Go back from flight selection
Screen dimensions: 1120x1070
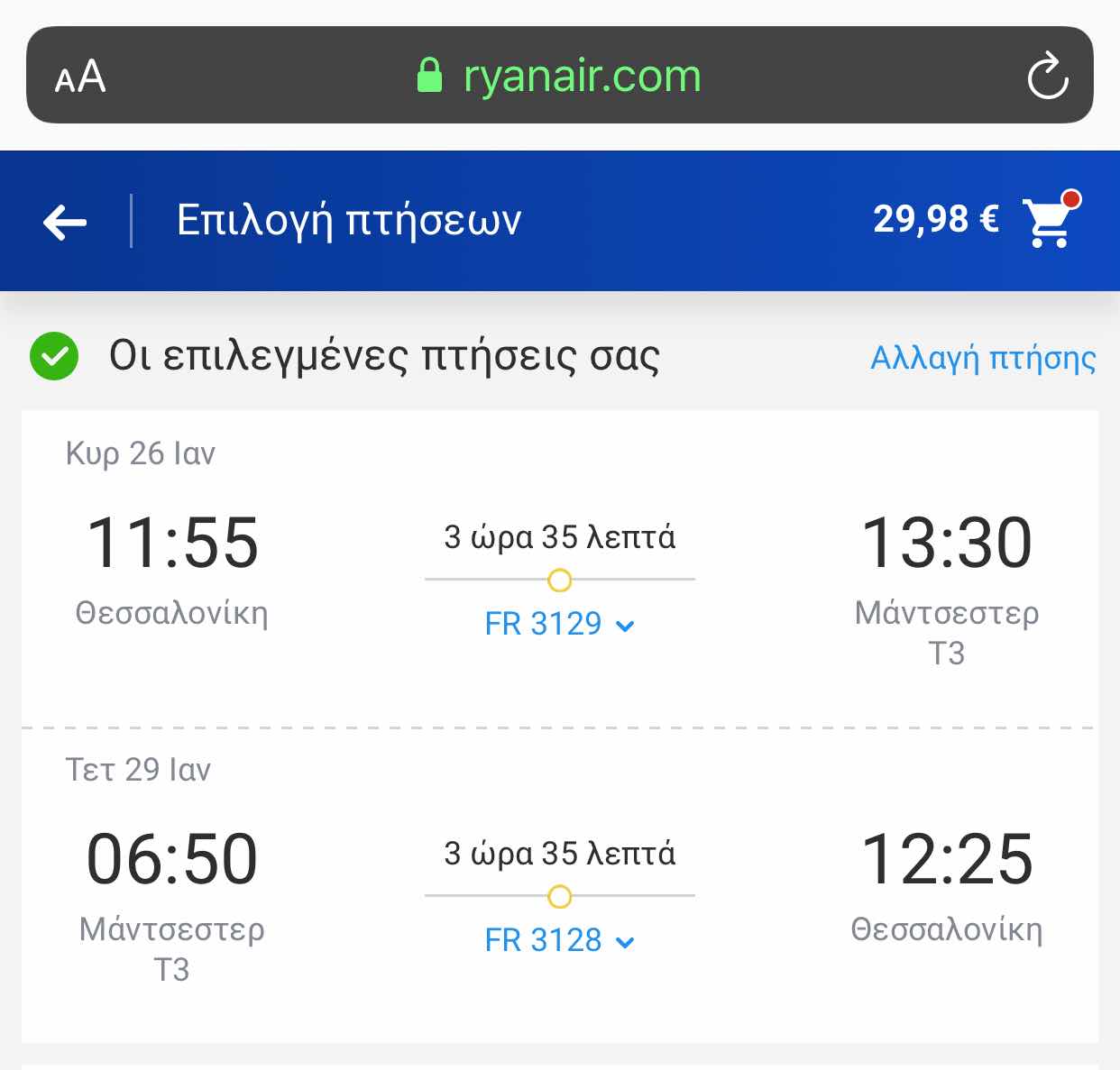65,222
